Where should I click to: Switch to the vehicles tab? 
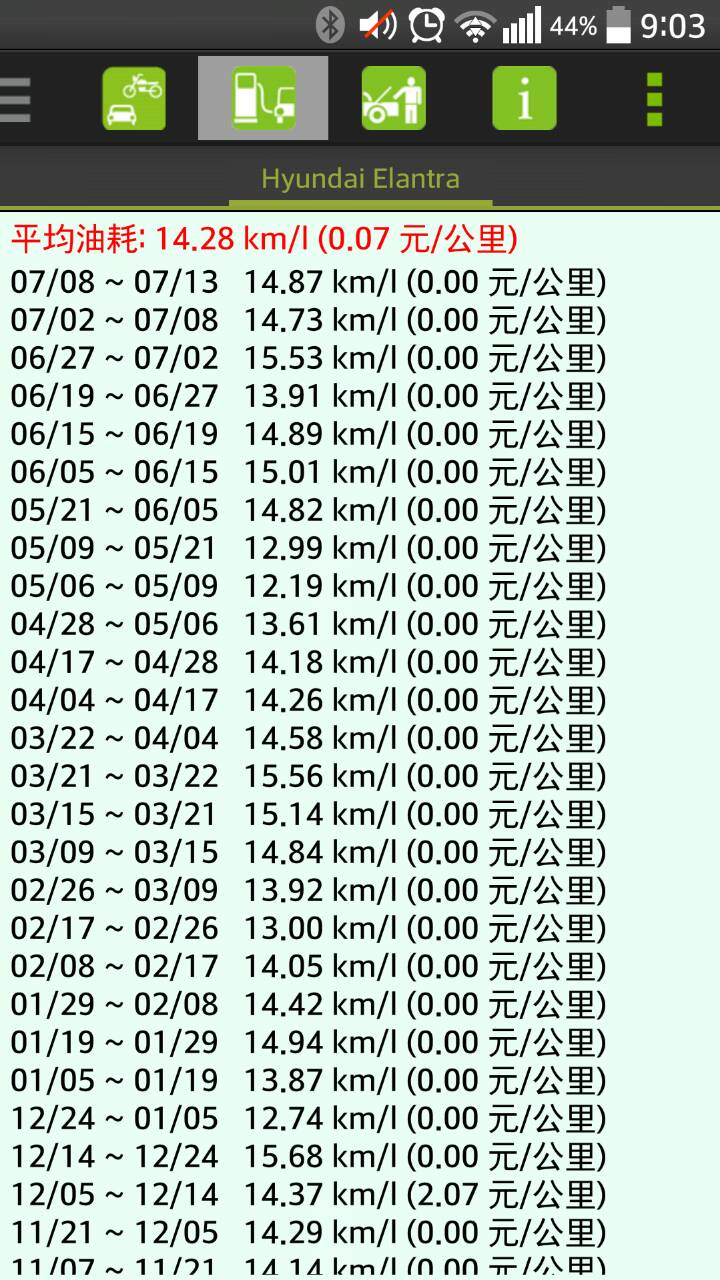tap(134, 98)
